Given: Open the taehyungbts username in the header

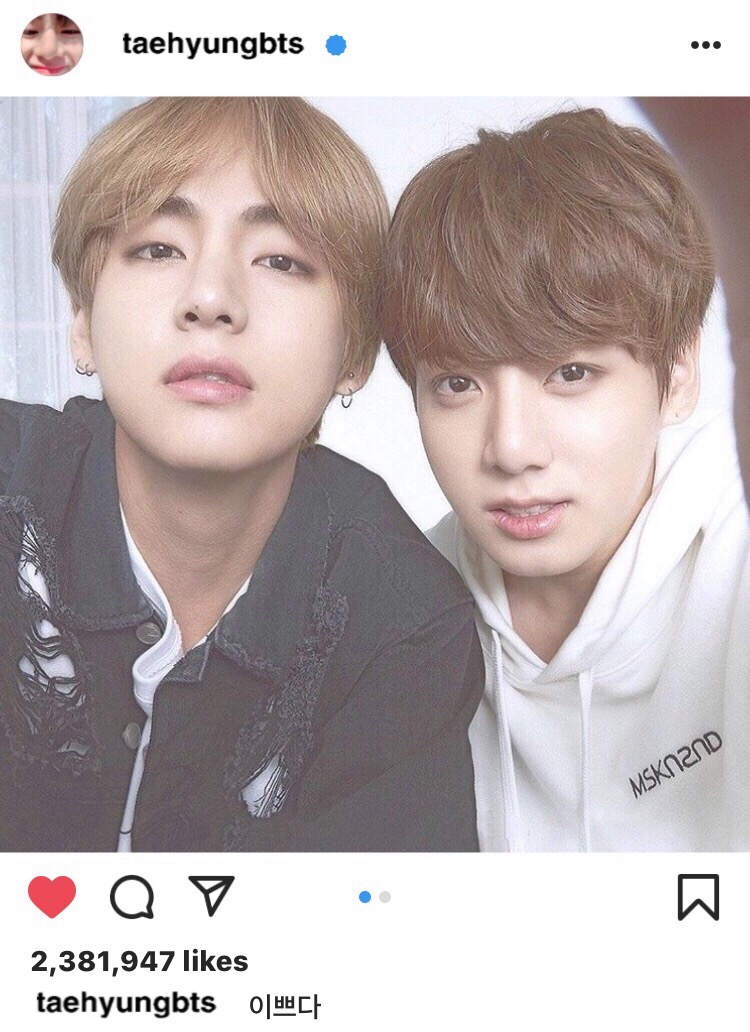Looking at the screenshot, I should [213, 45].
